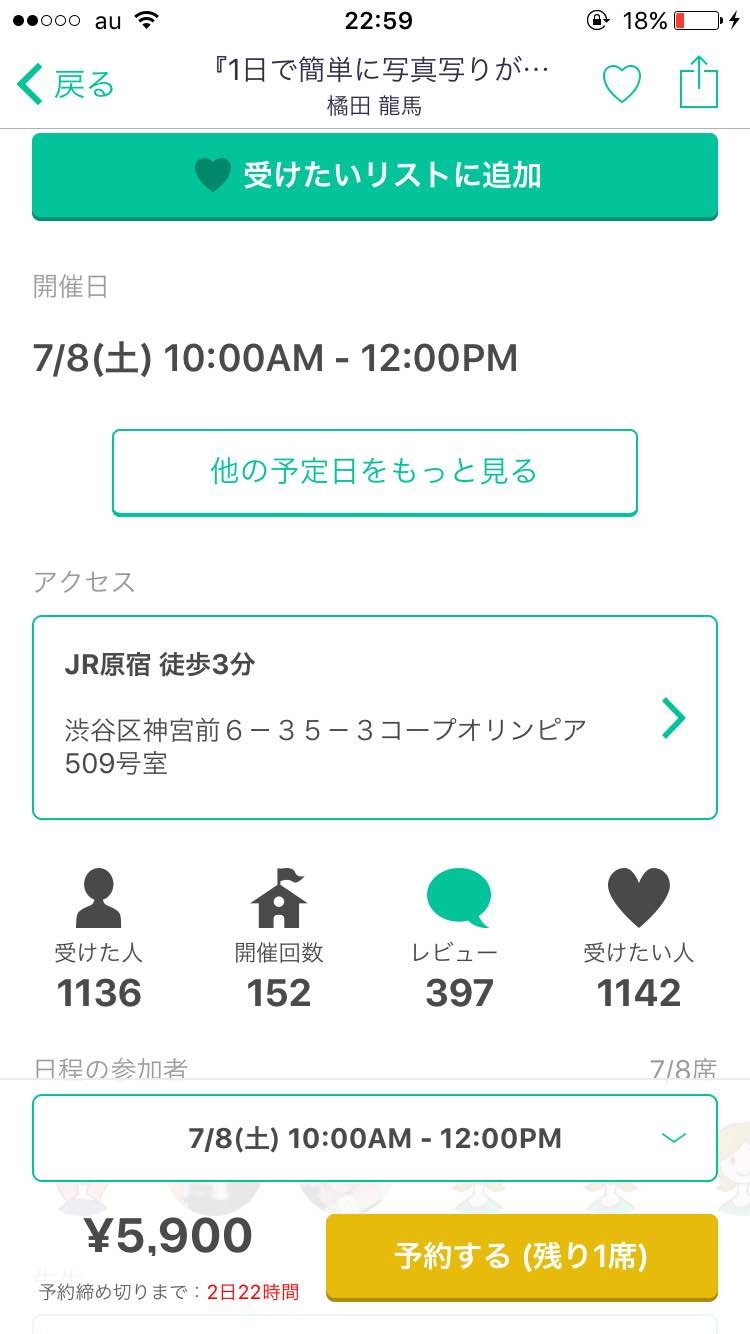Go back with the 戻る button
The height and width of the screenshot is (1334, 750).
point(66,85)
